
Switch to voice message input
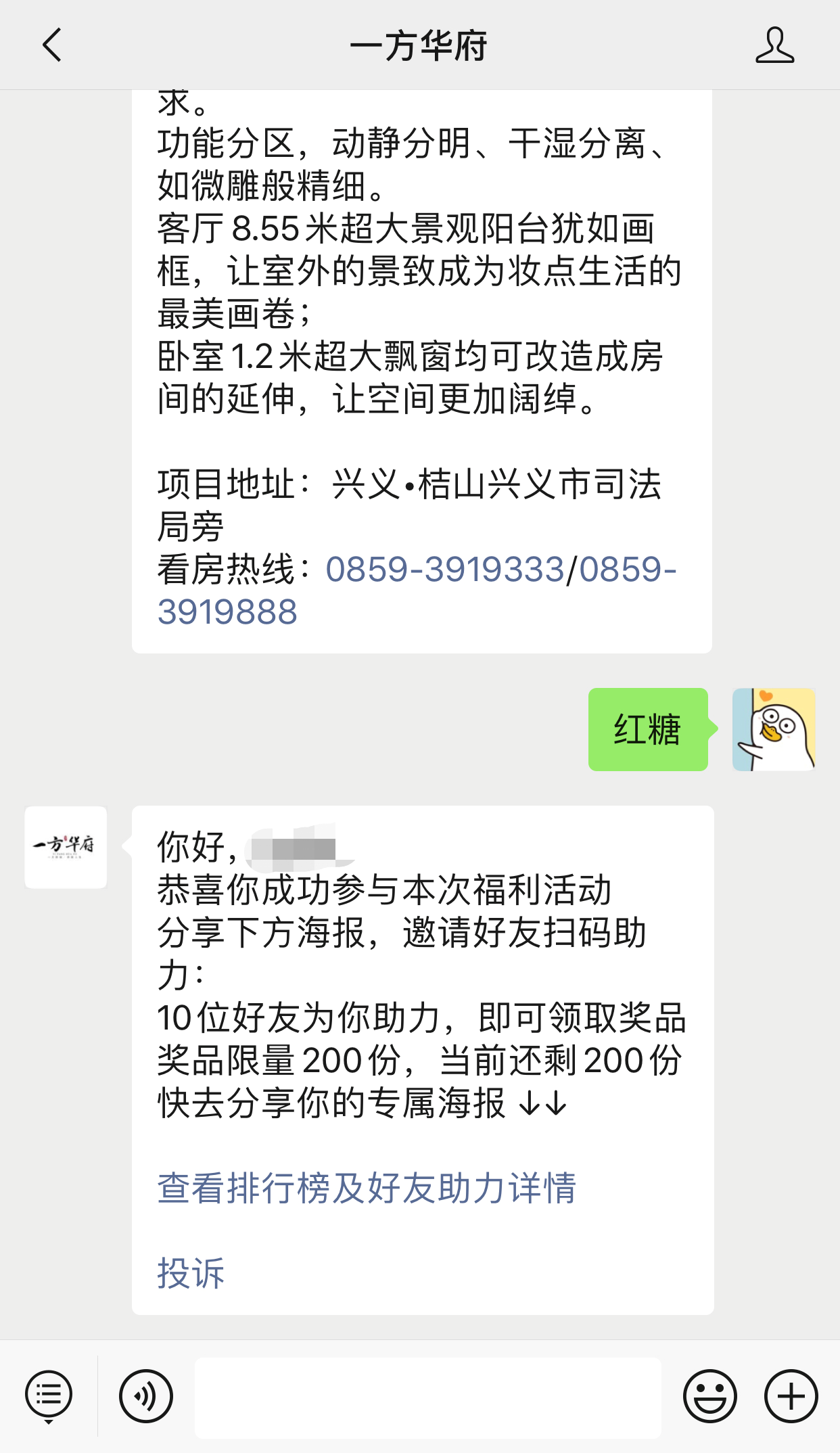[x=146, y=1396]
